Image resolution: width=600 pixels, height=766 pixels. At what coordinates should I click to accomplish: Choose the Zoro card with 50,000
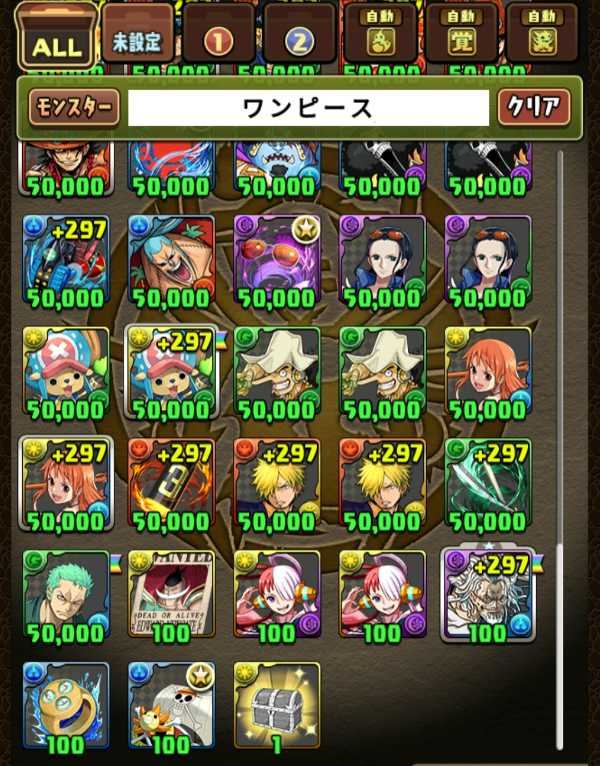[x=66, y=594]
